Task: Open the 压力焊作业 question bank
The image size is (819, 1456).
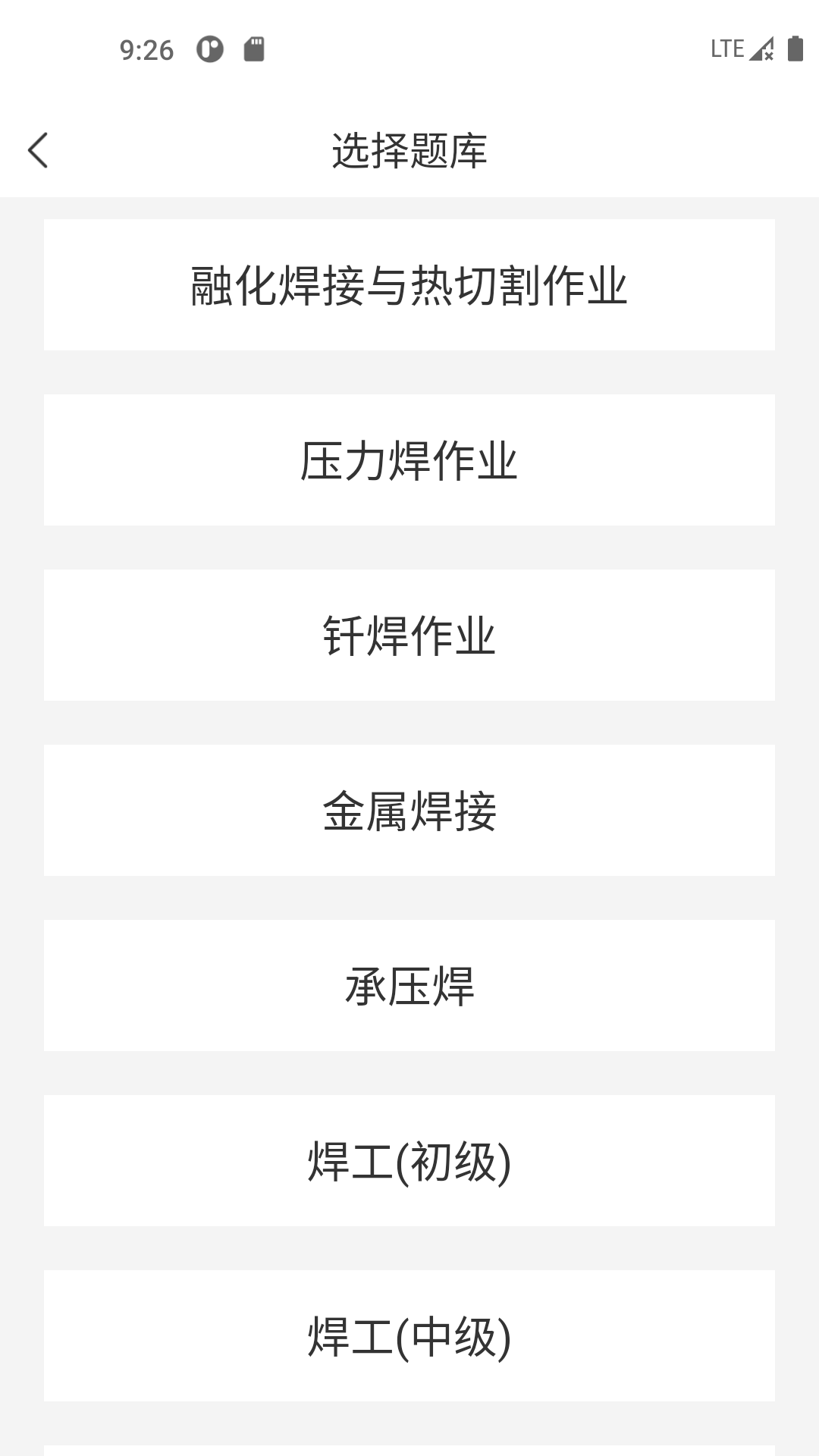Action: (409, 460)
